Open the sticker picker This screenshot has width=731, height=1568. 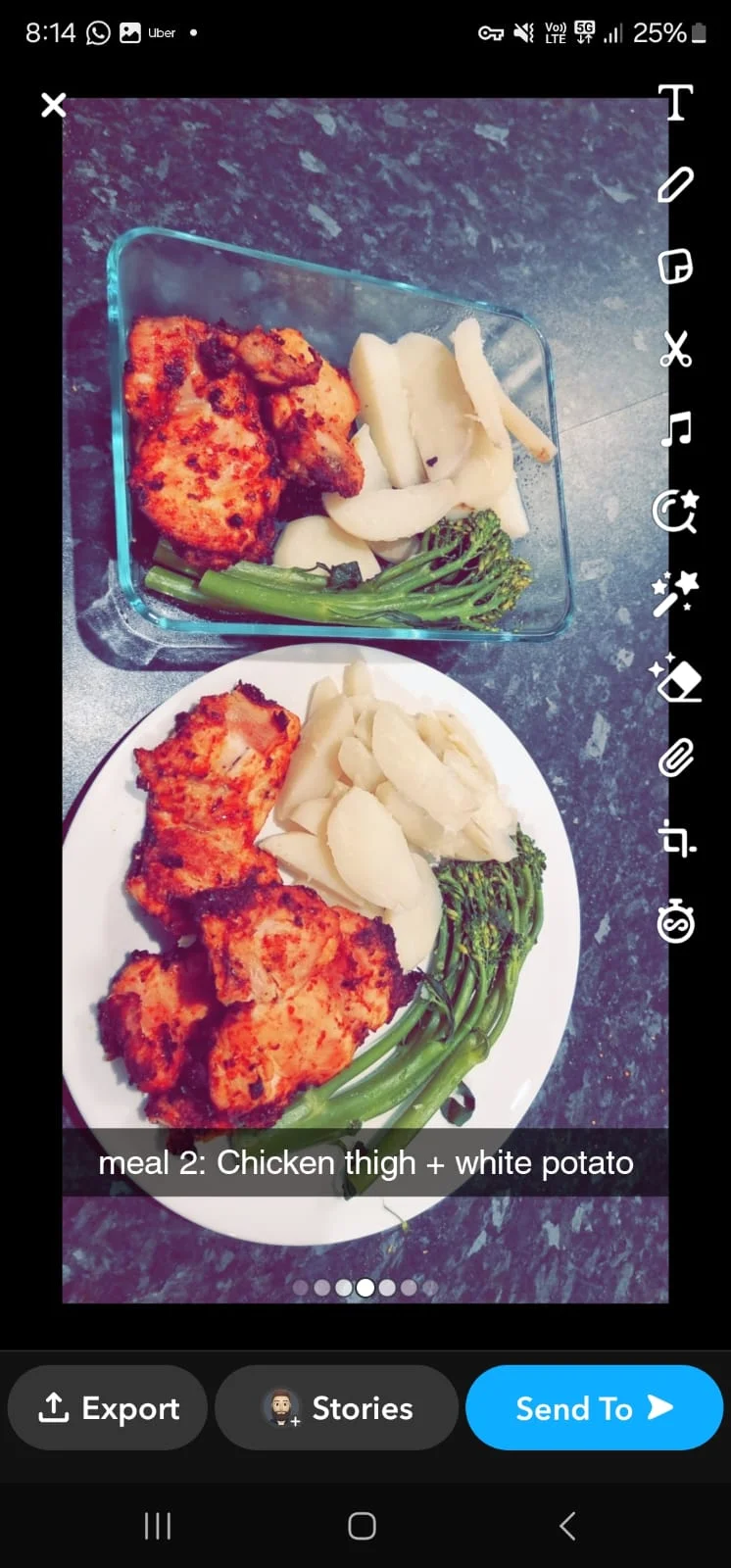point(675,266)
